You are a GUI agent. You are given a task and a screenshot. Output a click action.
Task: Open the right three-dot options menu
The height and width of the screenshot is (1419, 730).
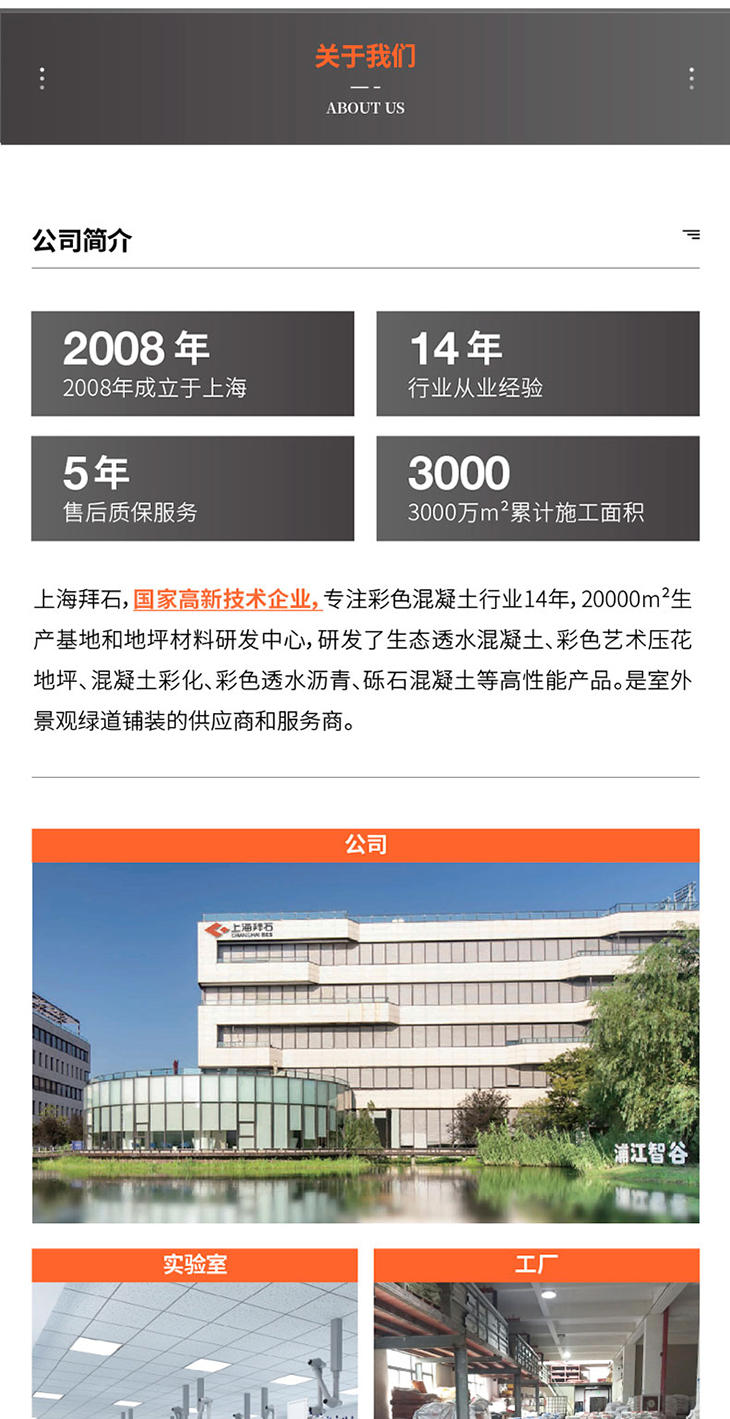(x=689, y=77)
